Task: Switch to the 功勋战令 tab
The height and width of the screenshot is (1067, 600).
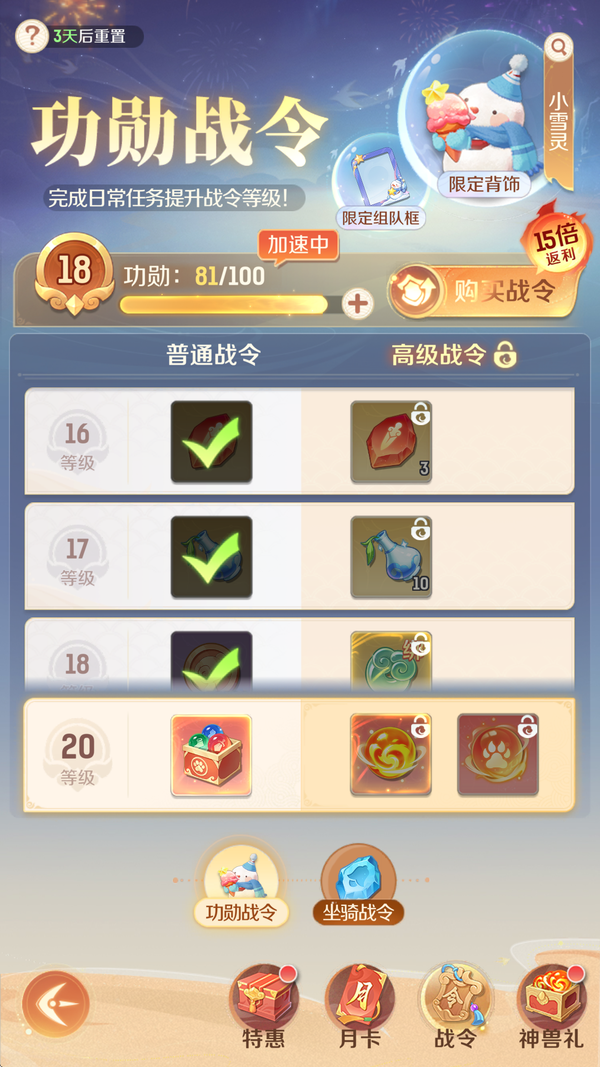Action: tap(241, 885)
